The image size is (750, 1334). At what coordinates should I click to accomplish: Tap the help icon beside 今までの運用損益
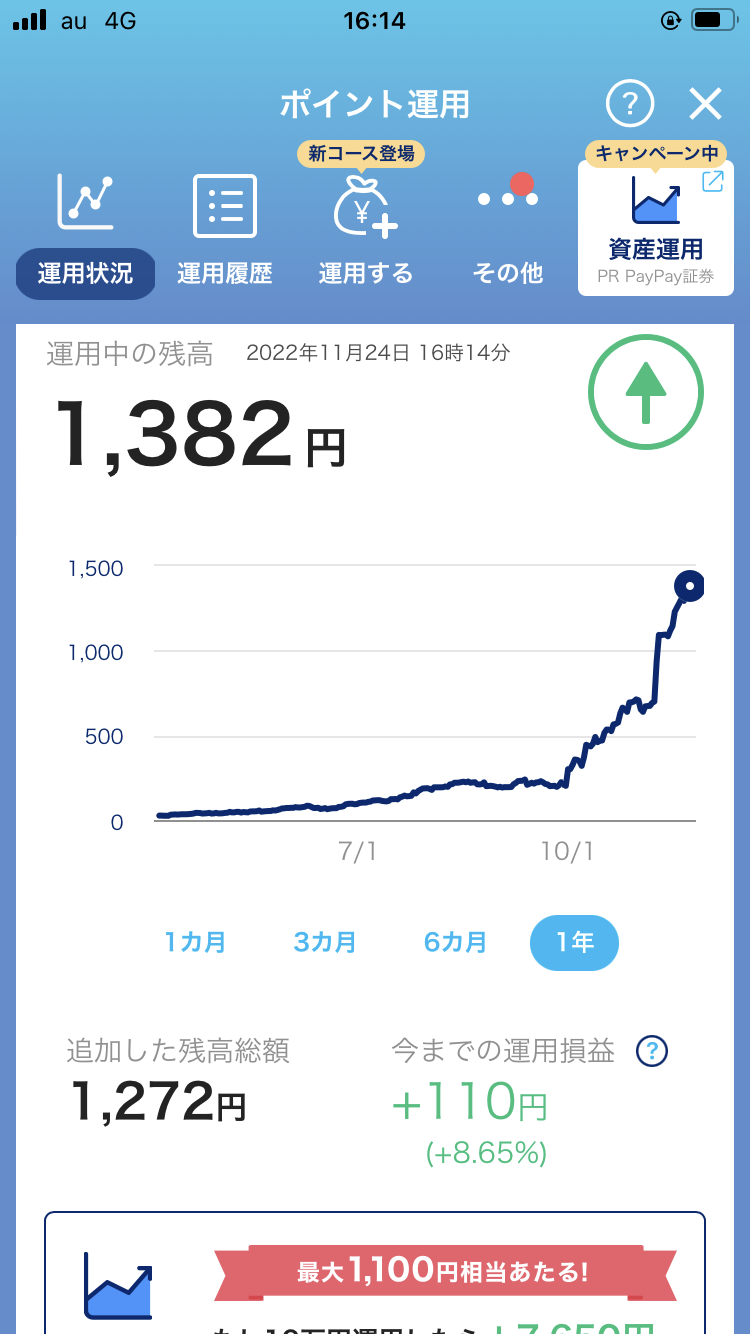(x=652, y=1051)
